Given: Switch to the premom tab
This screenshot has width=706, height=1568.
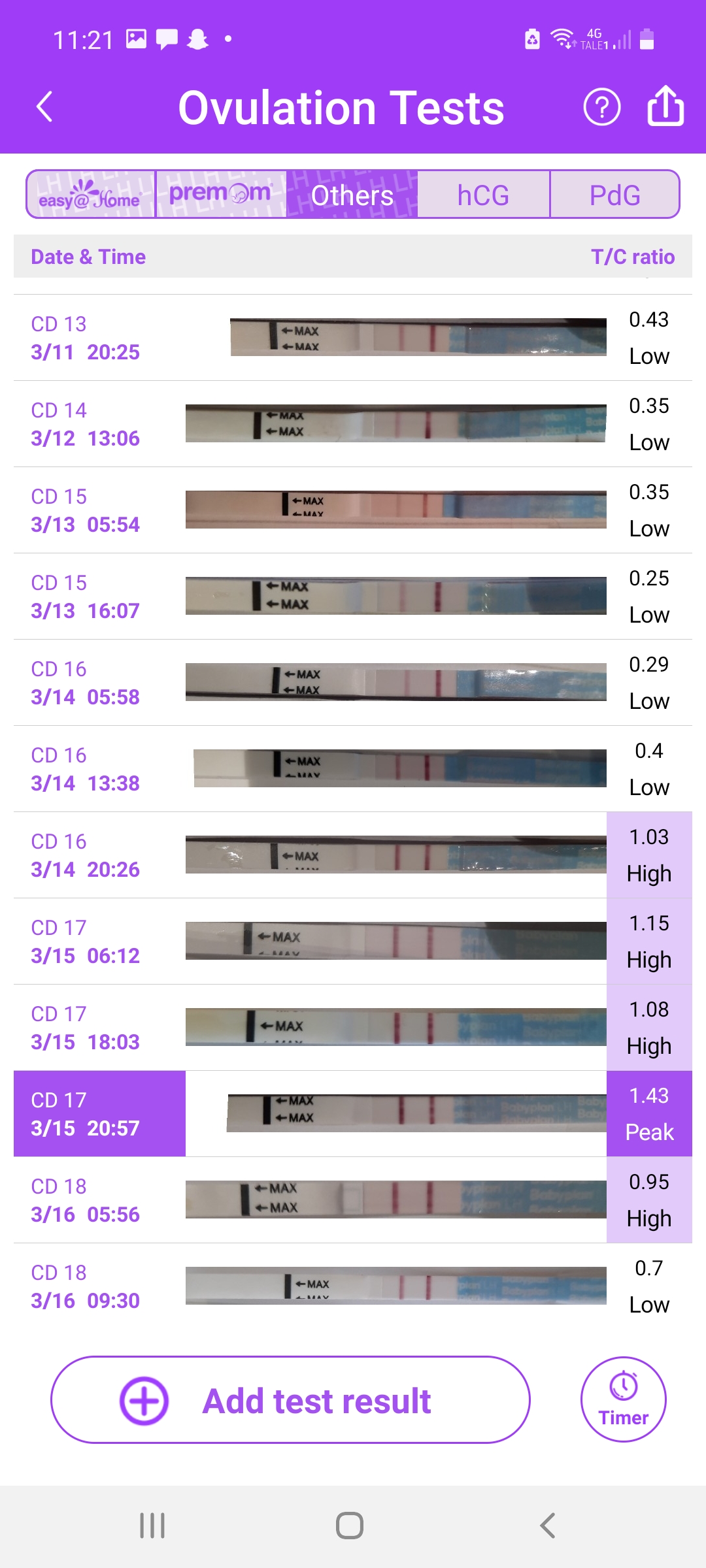Looking at the screenshot, I should (221, 195).
